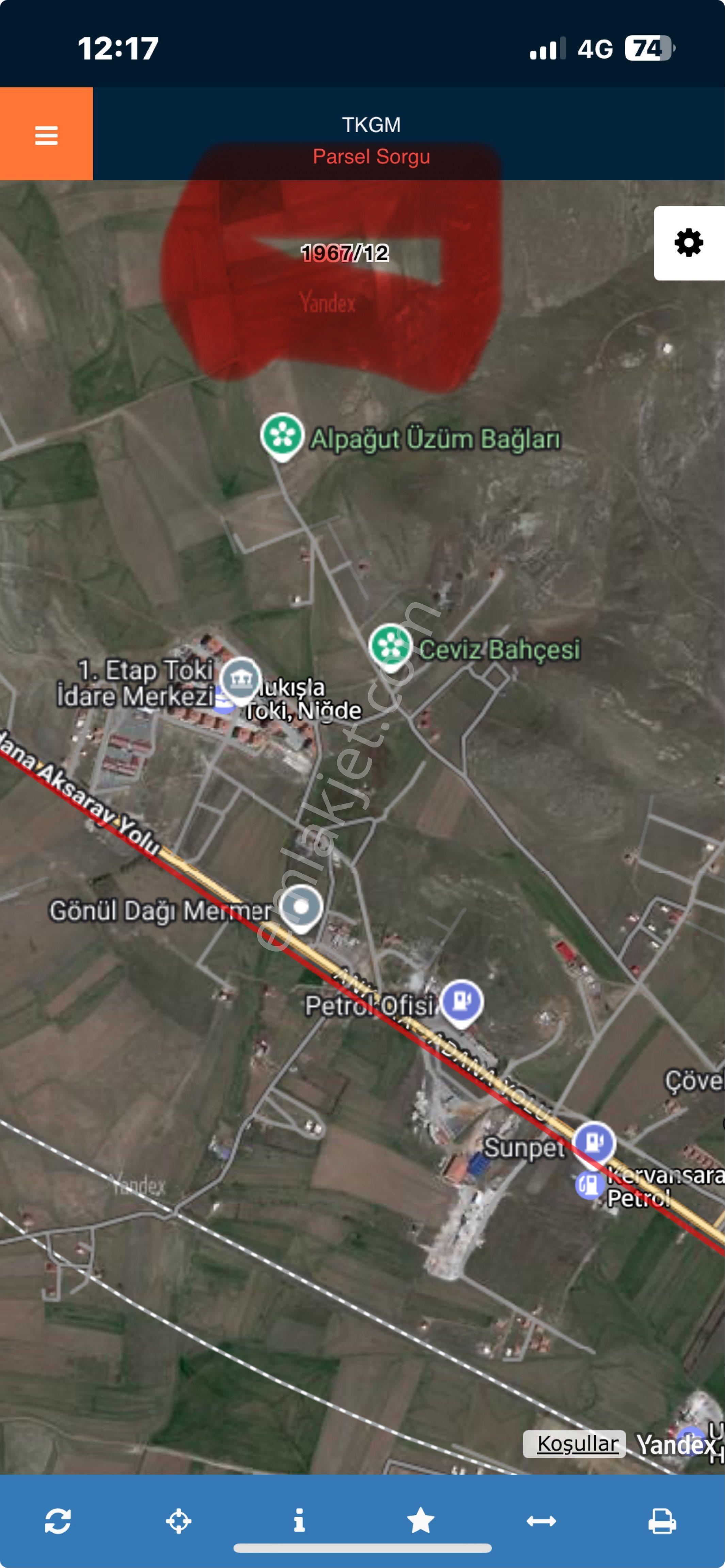
Task: Select the Ceviz Bahçesi map marker
Action: click(x=390, y=646)
